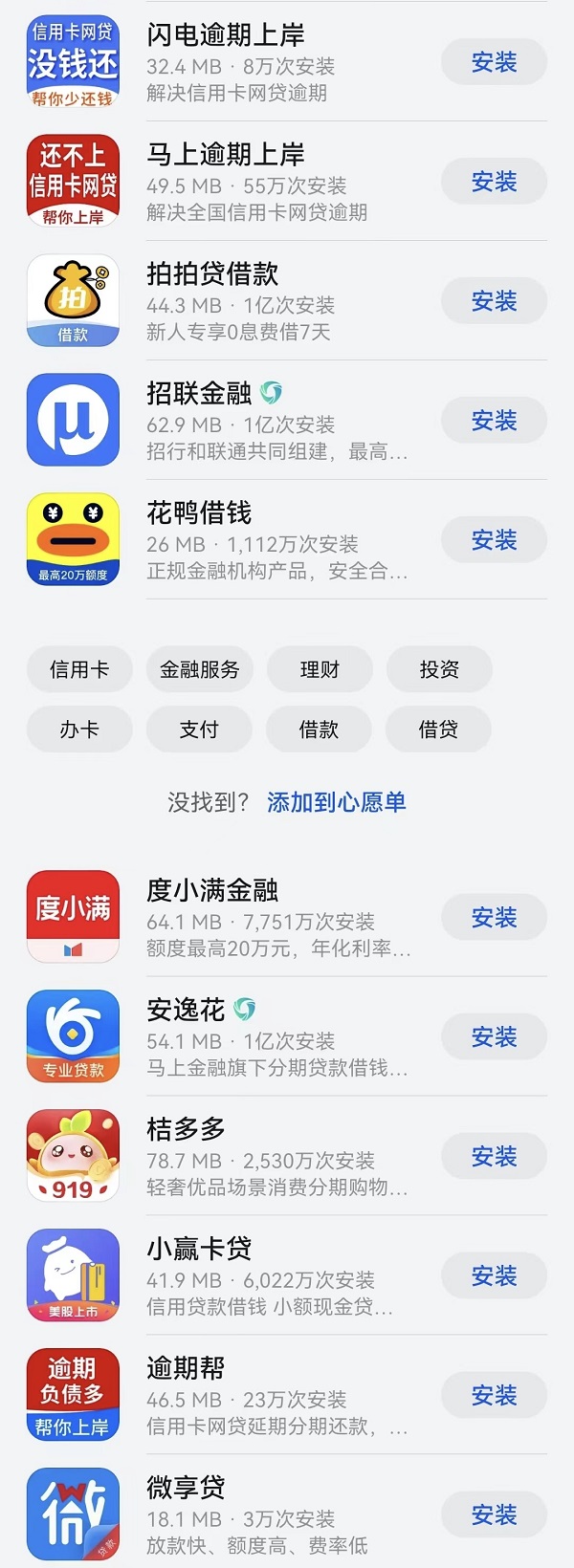This screenshot has width=574, height=1568.
Task: Install 花鸭借钱 app
Action: click(x=494, y=541)
